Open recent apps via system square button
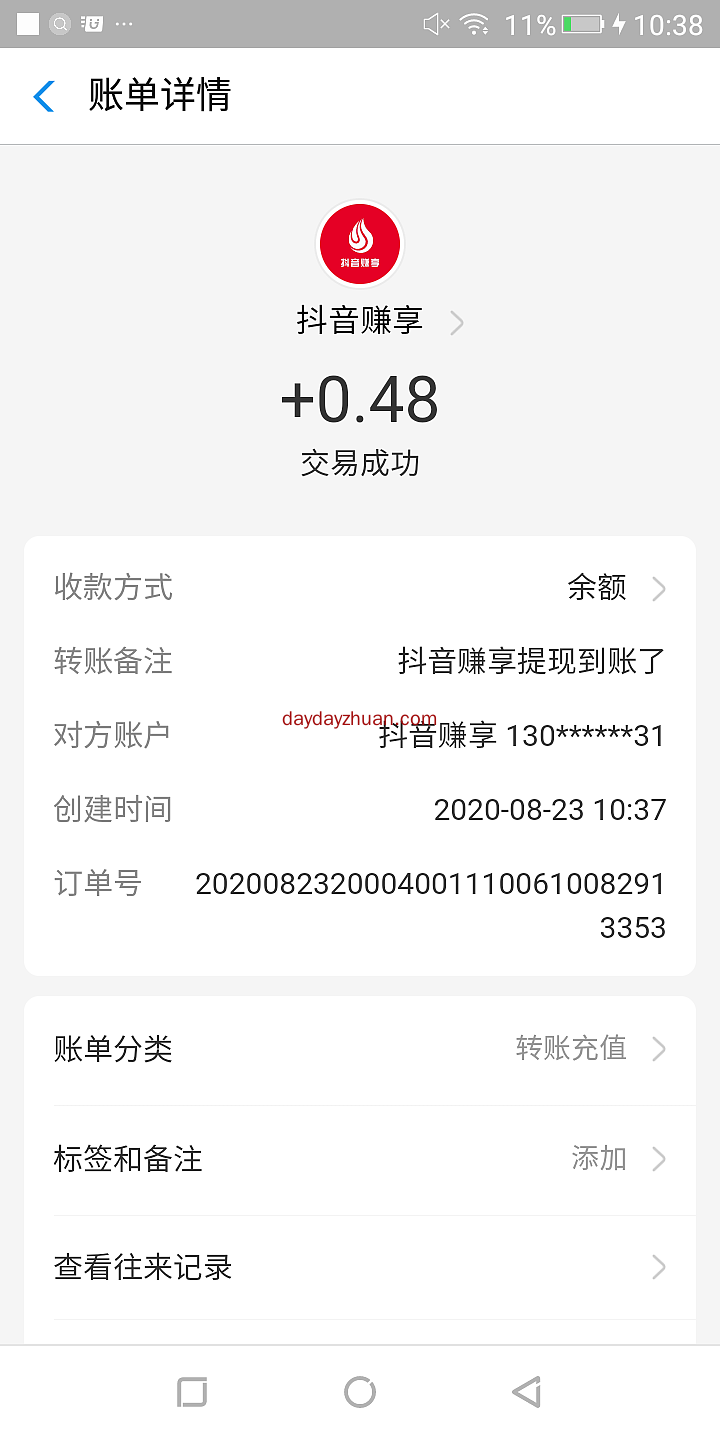This screenshot has height=1440, width=720. [192, 1392]
